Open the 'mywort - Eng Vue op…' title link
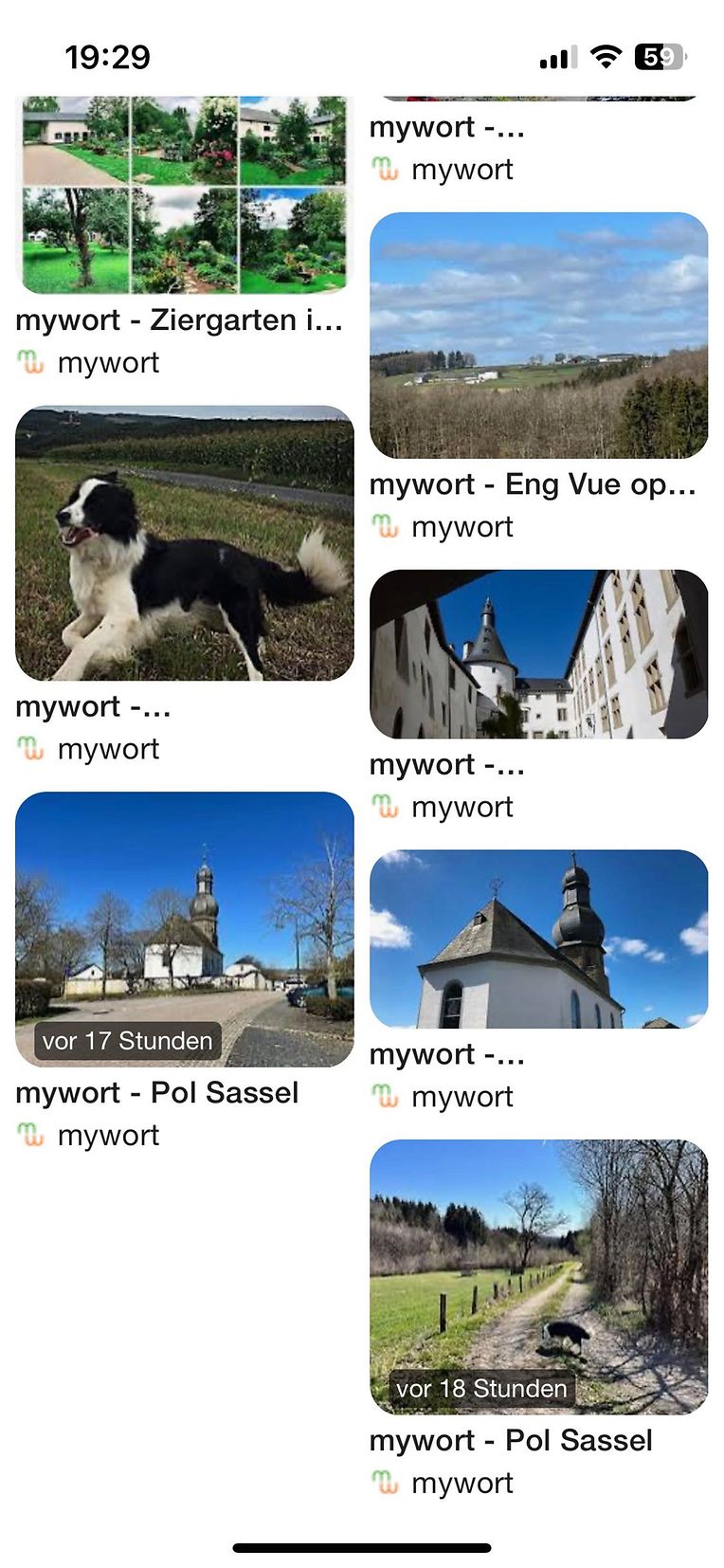Viewport: 724px width, 1568px height. pyautogui.click(x=532, y=484)
